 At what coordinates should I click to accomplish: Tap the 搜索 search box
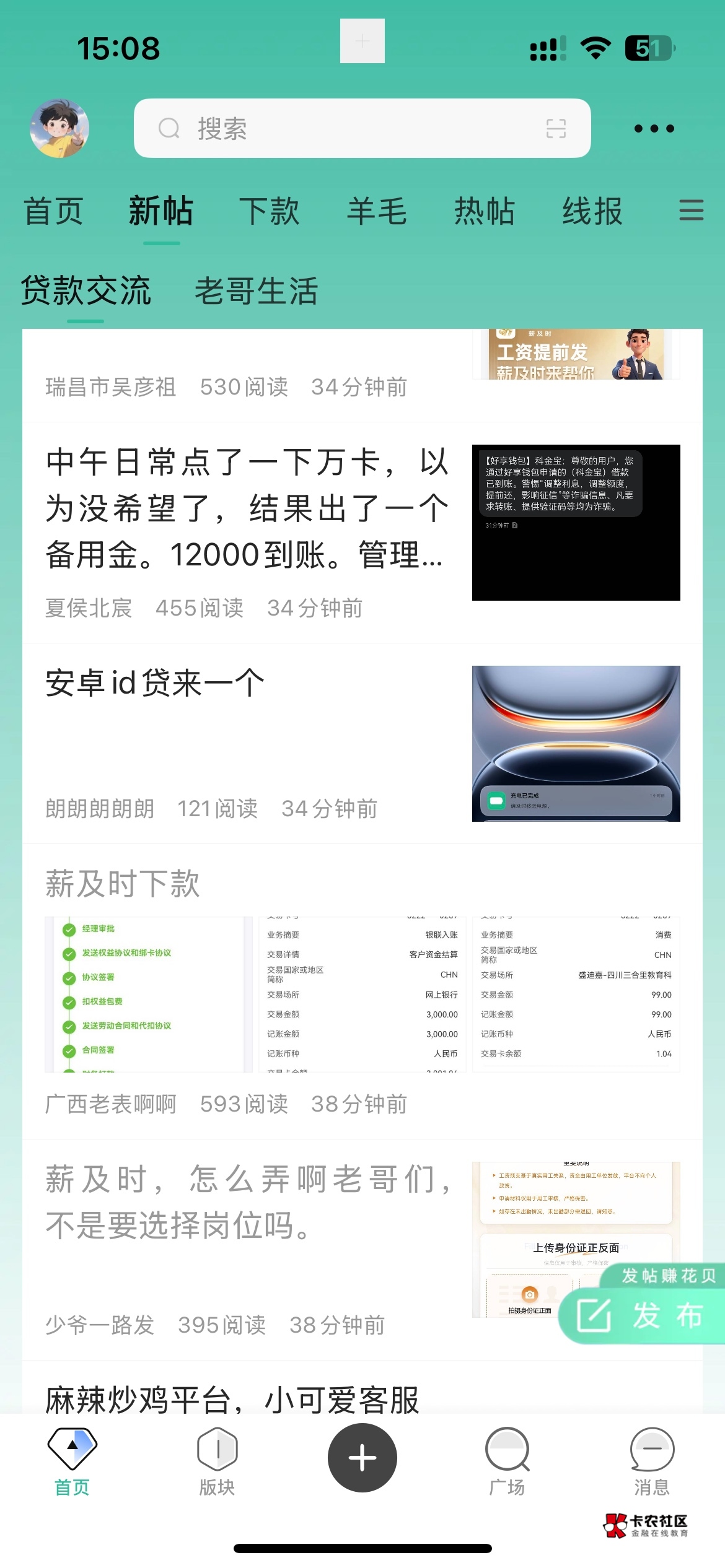coord(347,129)
